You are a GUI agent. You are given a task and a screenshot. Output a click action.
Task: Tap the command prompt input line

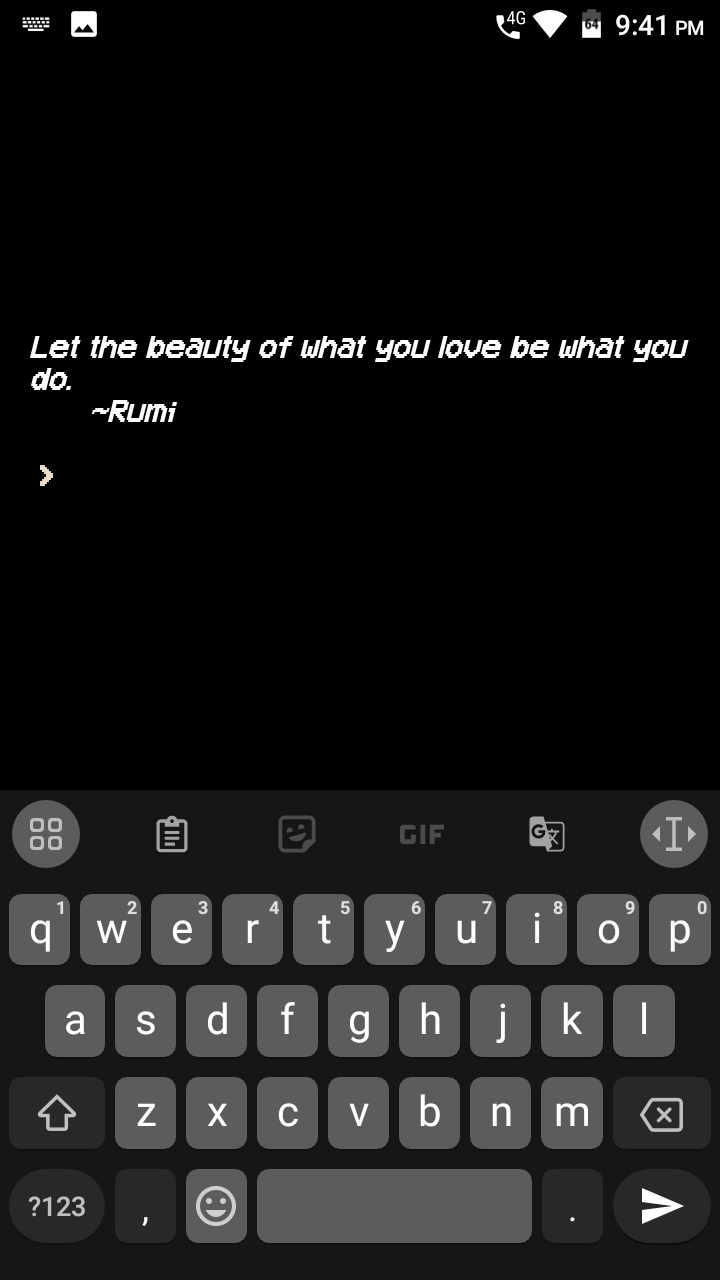point(360,476)
